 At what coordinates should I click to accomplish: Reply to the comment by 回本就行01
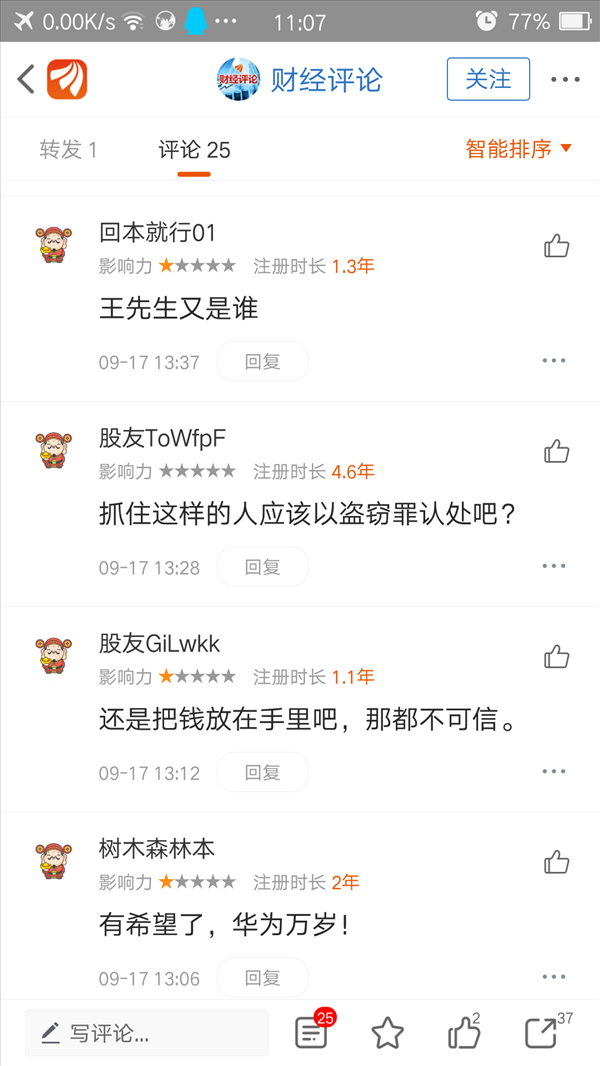point(262,362)
